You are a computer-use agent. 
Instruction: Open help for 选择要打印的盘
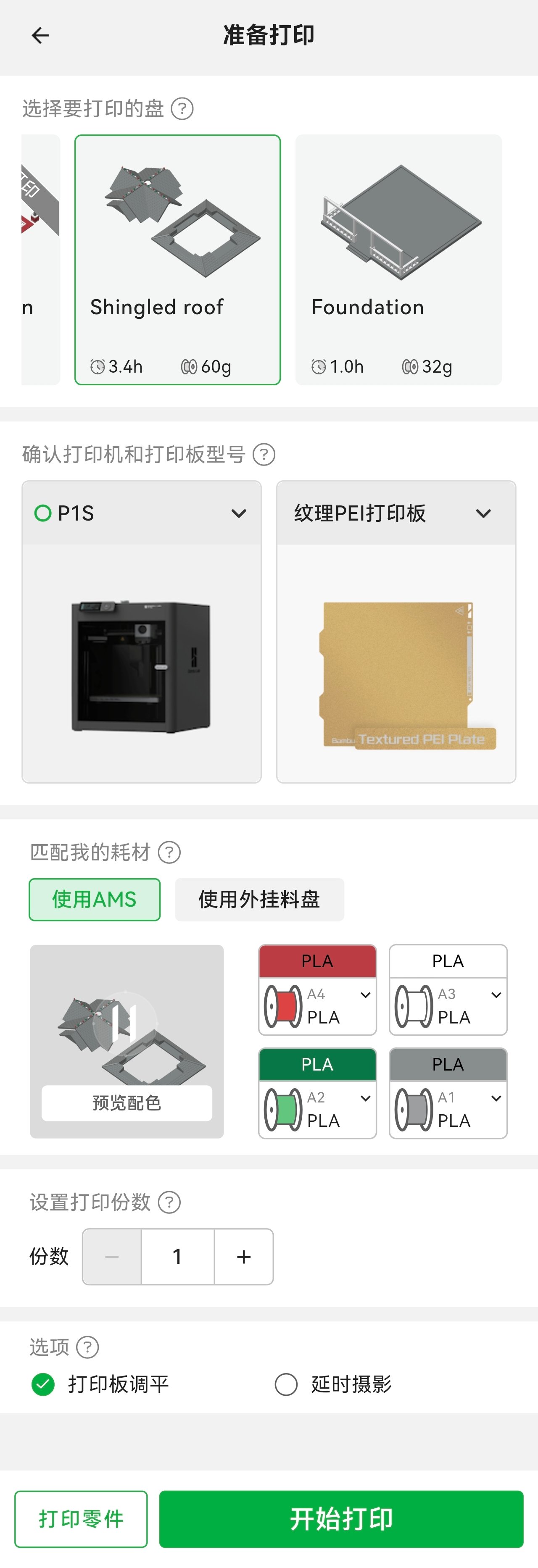pyautogui.click(x=182, y=109)
